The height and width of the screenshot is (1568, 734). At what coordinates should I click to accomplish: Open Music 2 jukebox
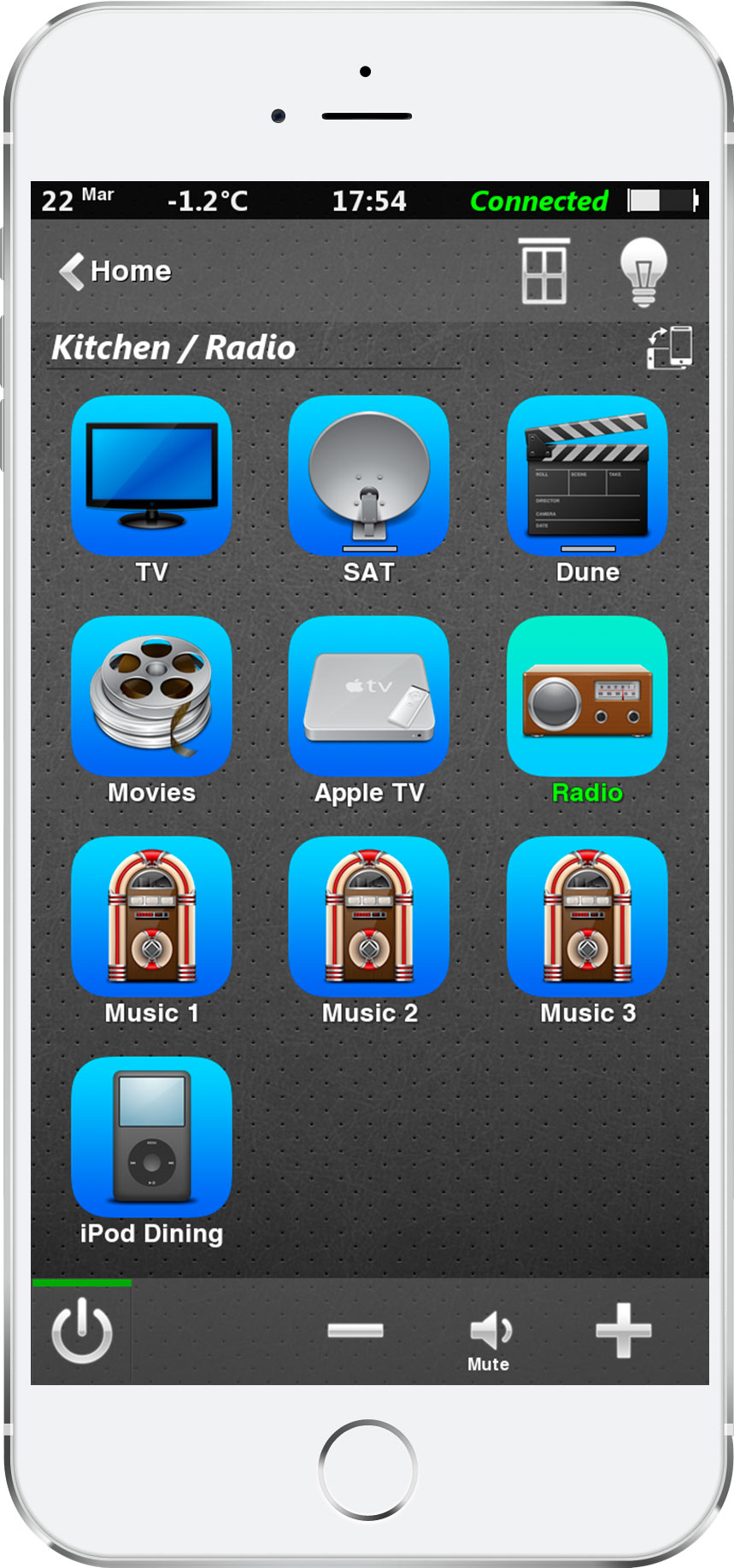(369, 918)
